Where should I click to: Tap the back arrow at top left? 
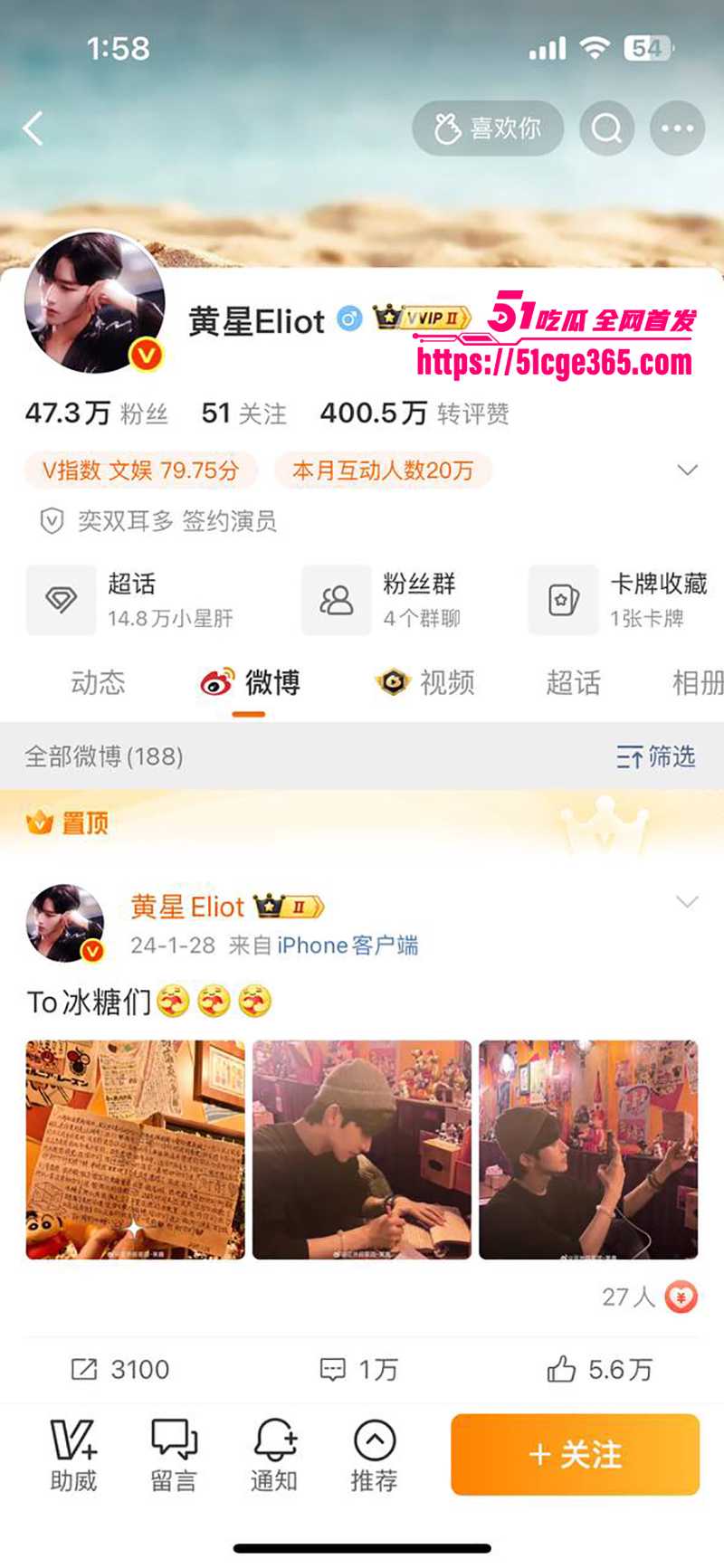tap(34, 128)
